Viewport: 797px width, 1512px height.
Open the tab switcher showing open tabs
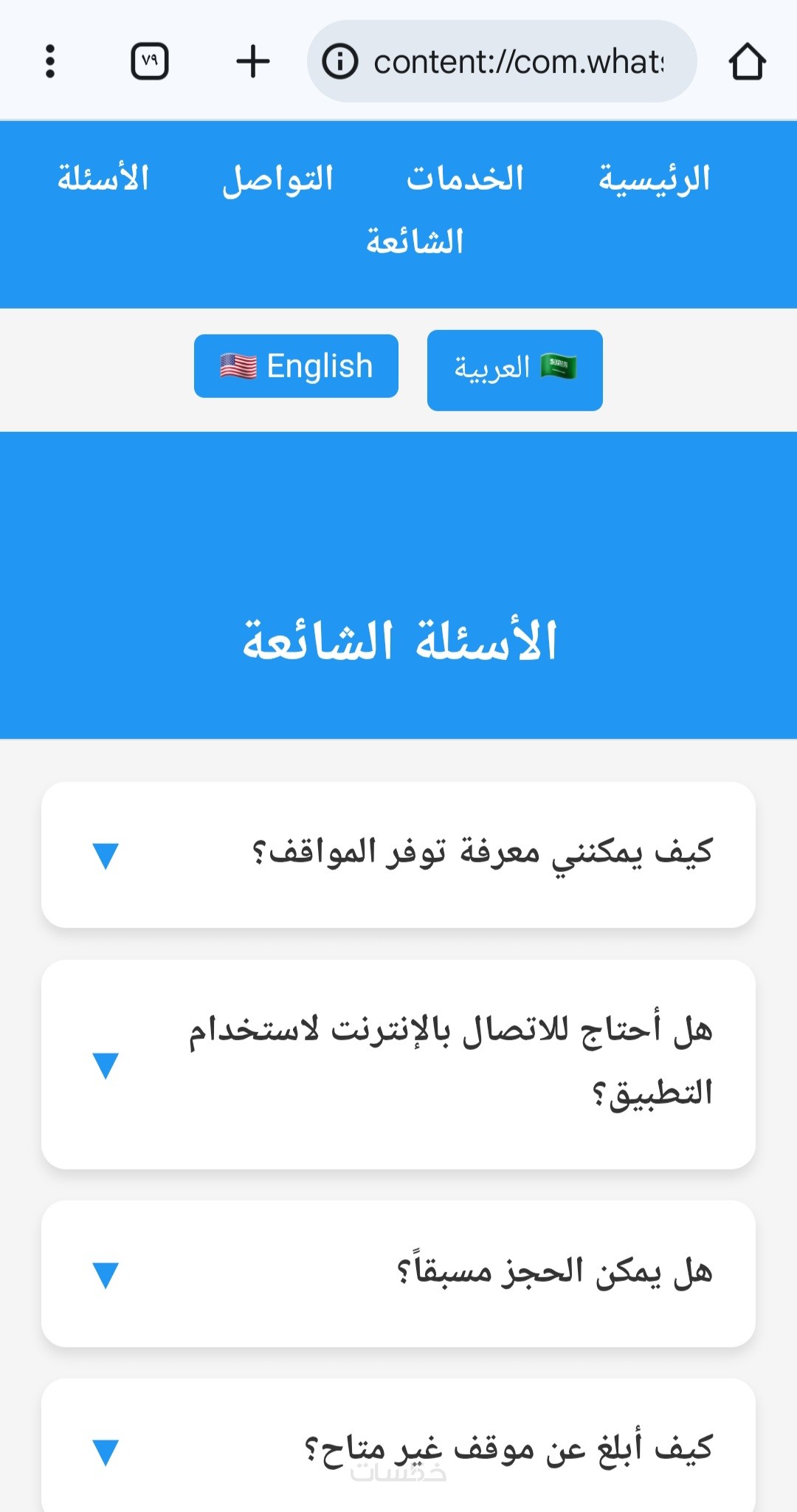pos(150,61)
